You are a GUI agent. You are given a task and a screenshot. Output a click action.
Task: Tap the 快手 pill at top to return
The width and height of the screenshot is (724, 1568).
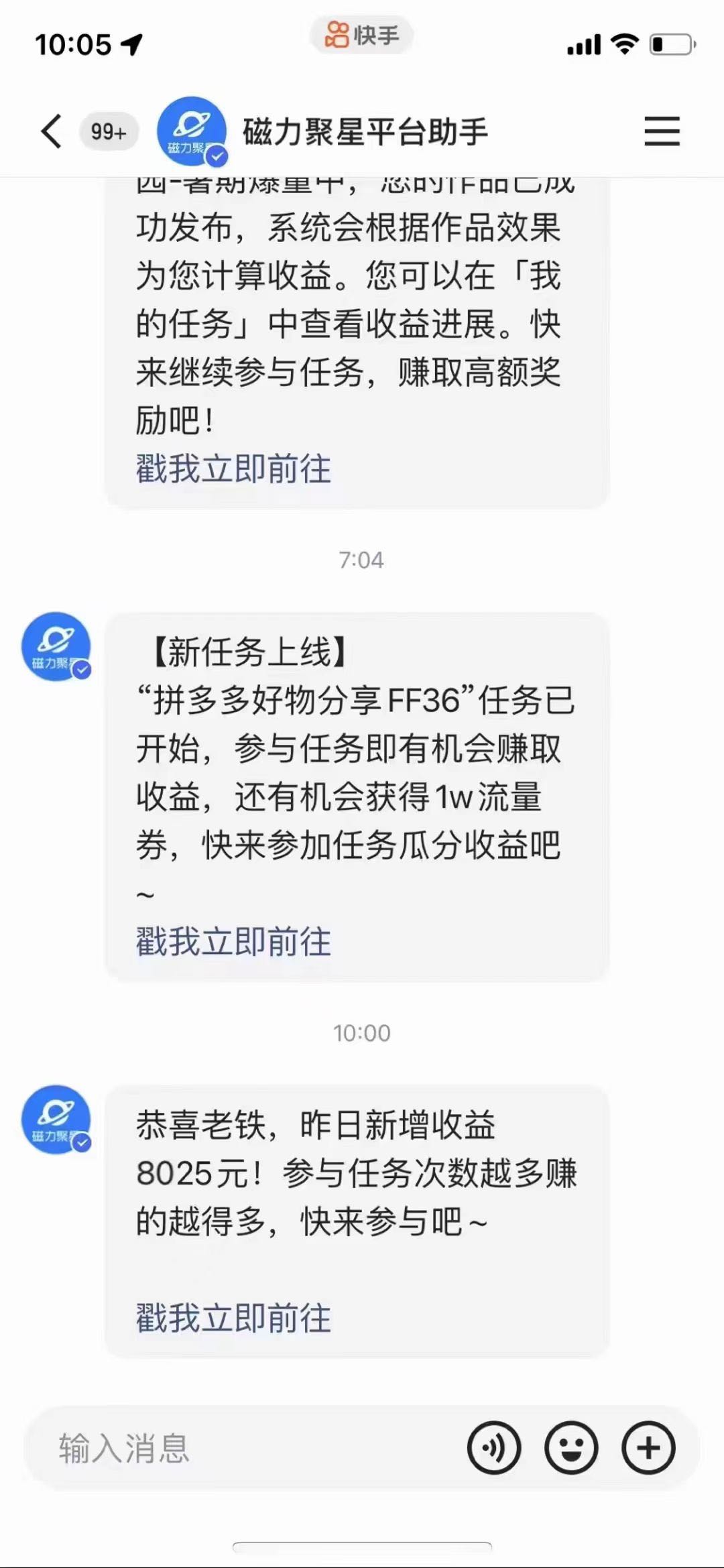point(361,35)
